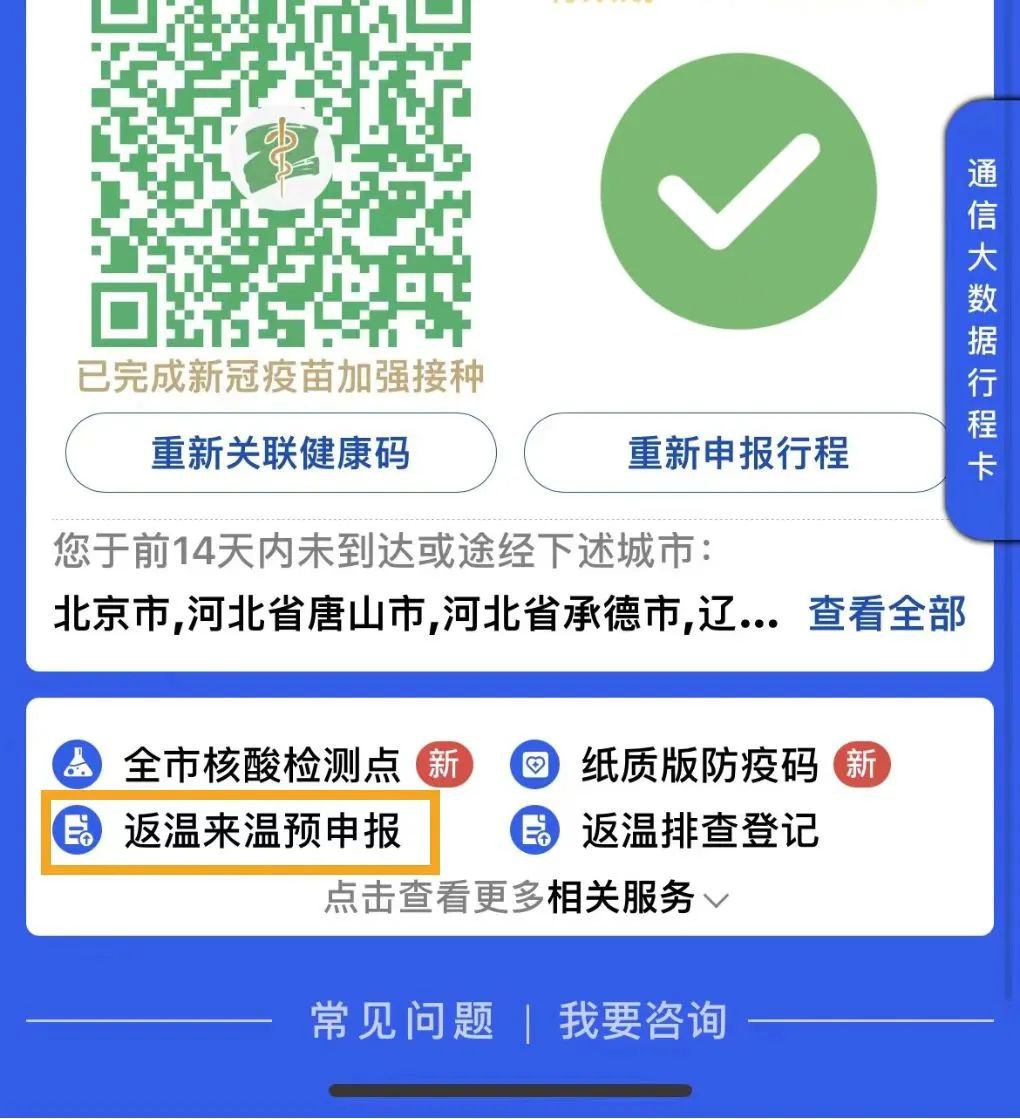Open the 通信大数据行程卡 side tab

coord(982,320)
